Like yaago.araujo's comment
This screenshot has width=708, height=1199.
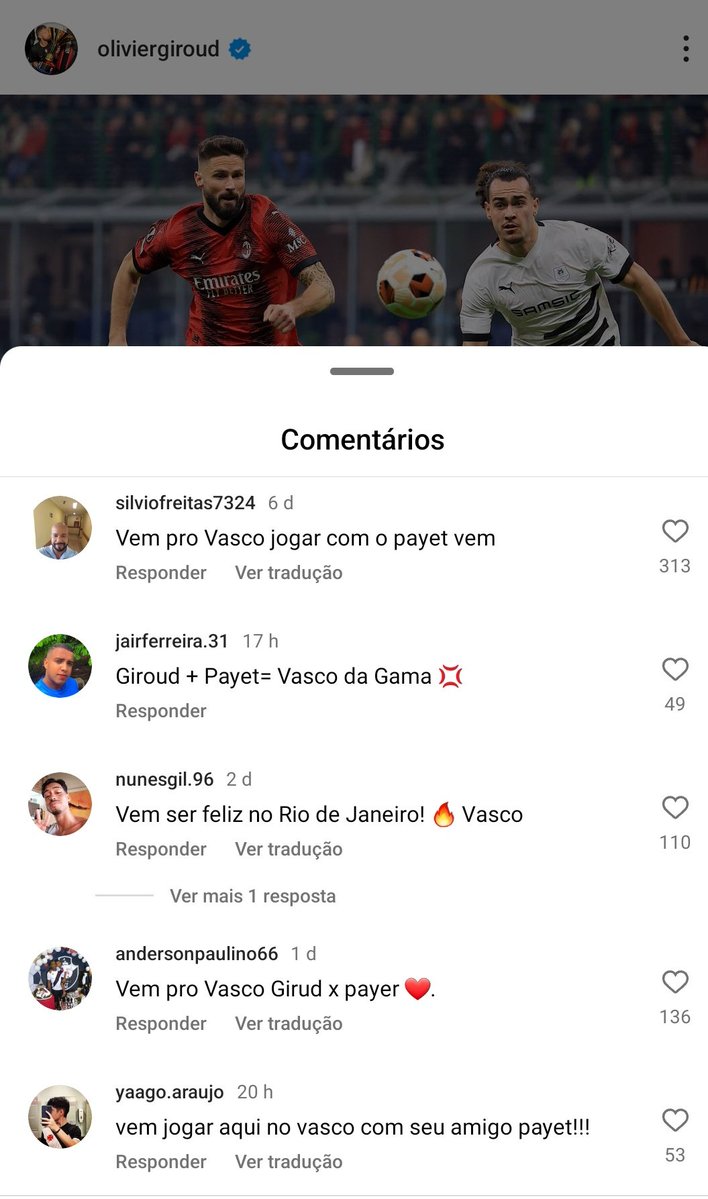pos(675,1120)
